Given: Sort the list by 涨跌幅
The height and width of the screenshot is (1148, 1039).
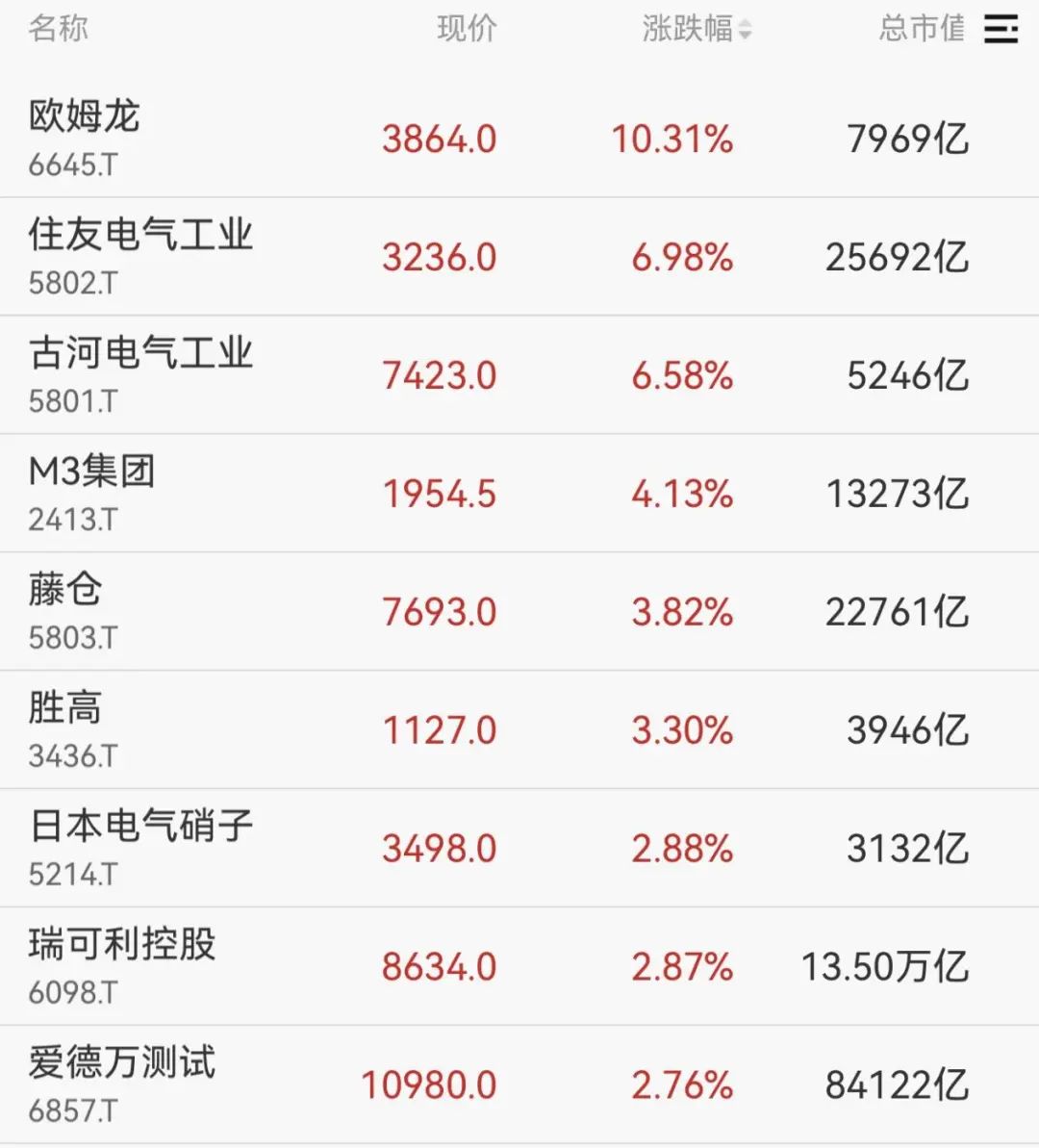Looking at the screenshot, I should (697, 29).
